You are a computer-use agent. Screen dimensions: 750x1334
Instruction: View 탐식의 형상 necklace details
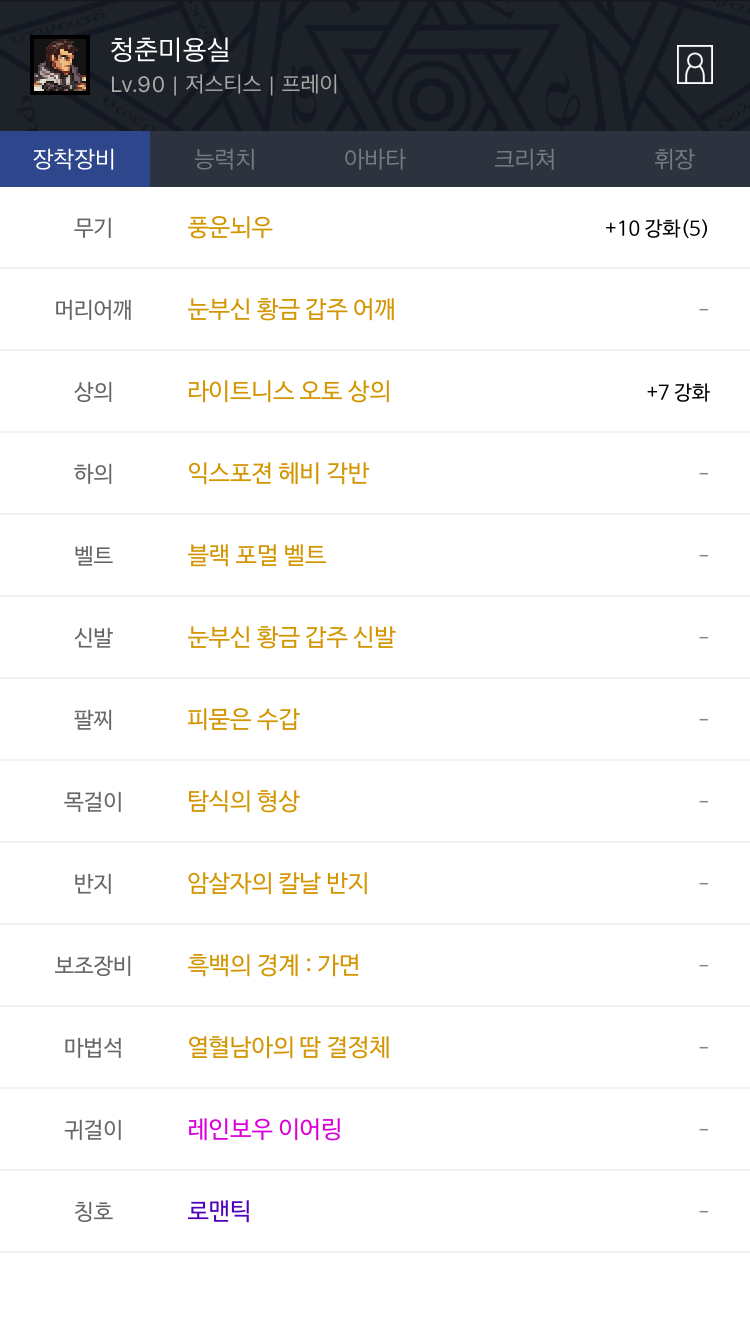pos(243,802)
